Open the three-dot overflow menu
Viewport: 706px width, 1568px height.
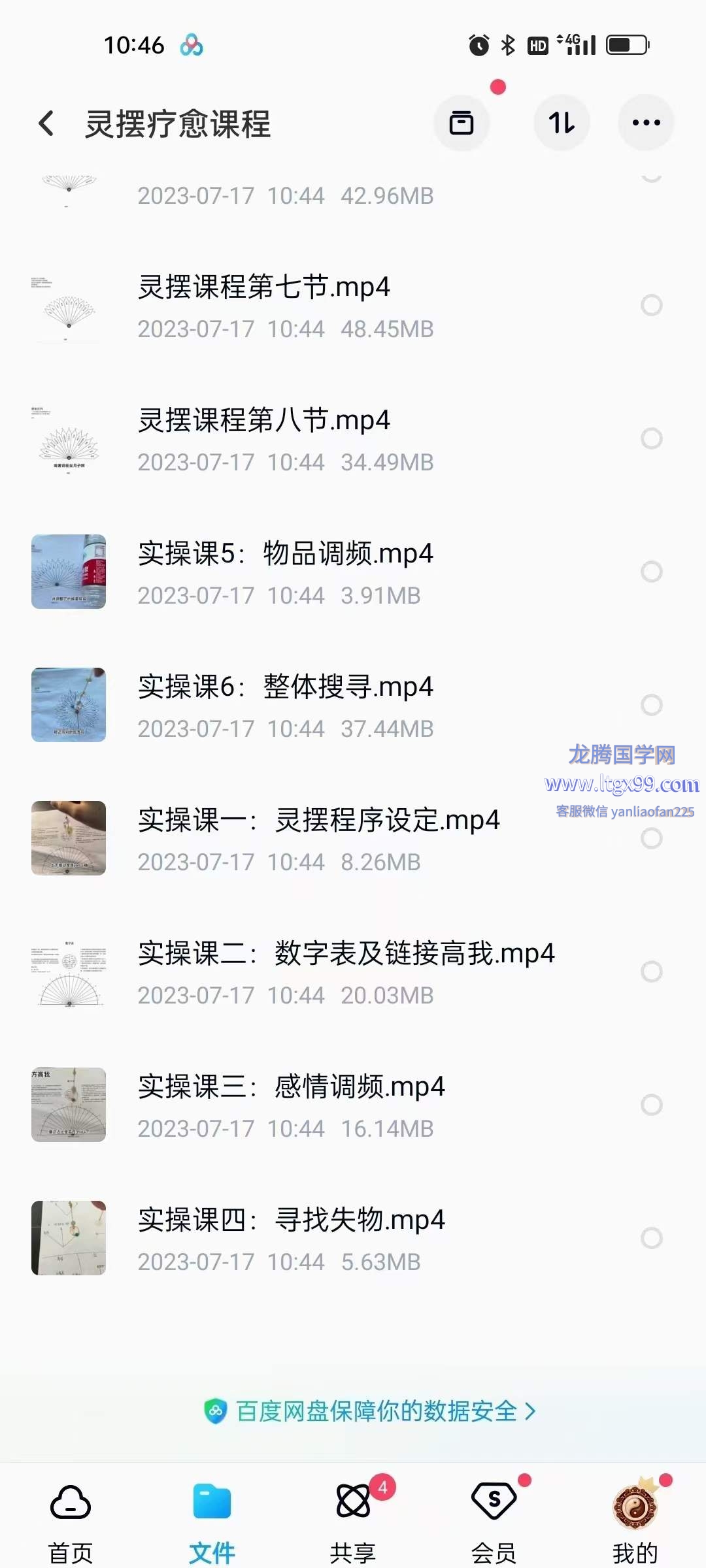[646, 123]
